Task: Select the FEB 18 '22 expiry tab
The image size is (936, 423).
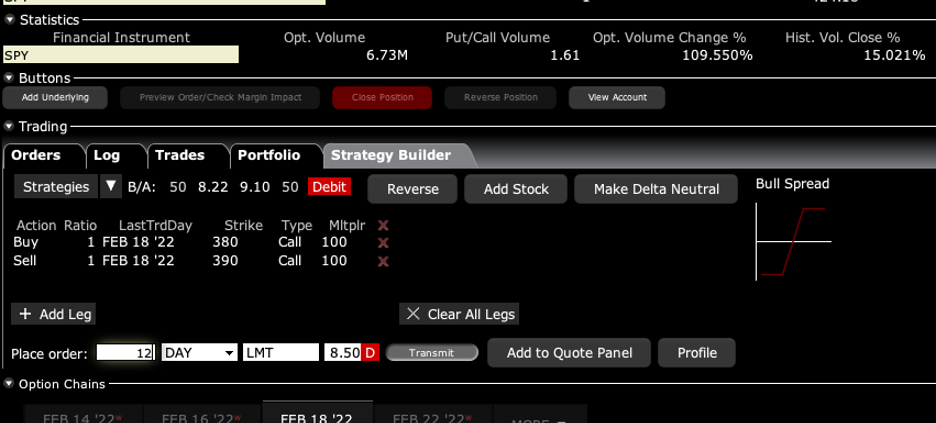Action: [x=317, y=416]
